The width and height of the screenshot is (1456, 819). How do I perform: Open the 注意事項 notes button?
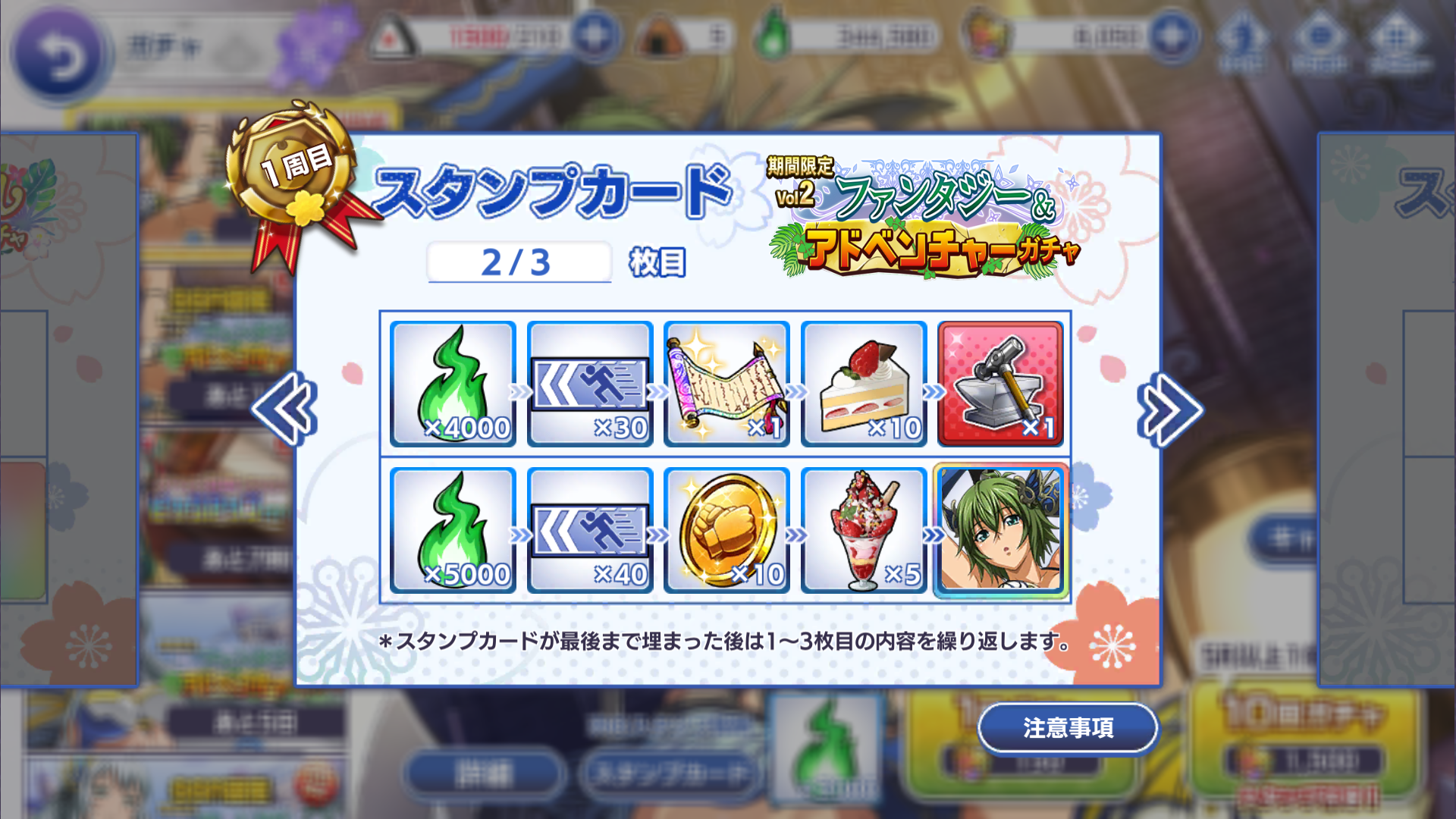pyautogui.click(x=1068, y=728)
